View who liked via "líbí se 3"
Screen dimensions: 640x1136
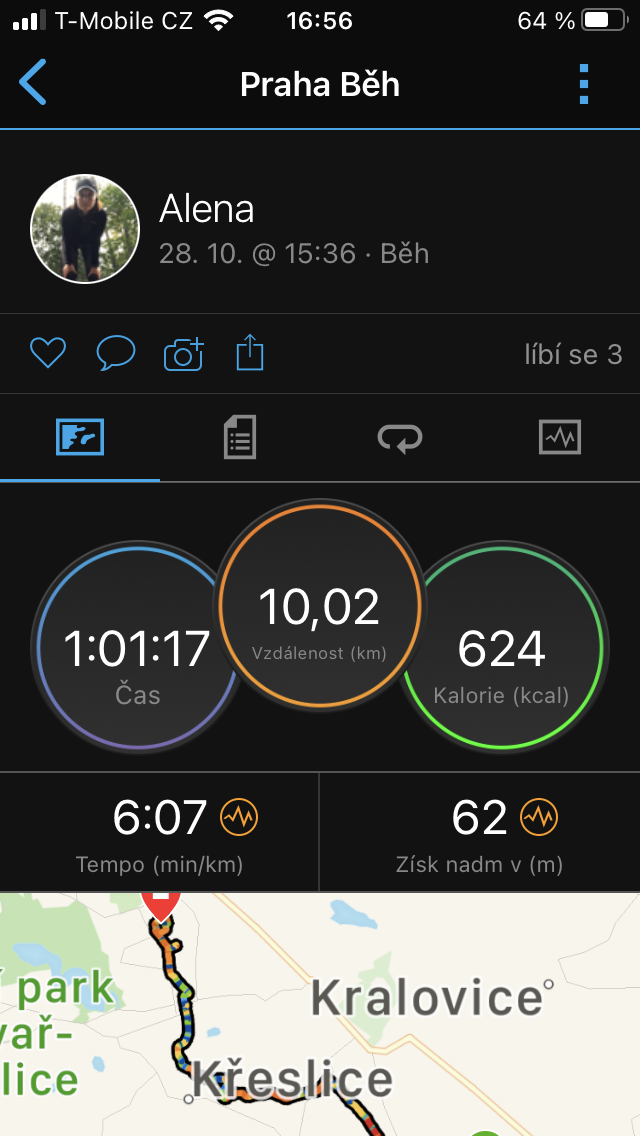(x=573, y=354)
